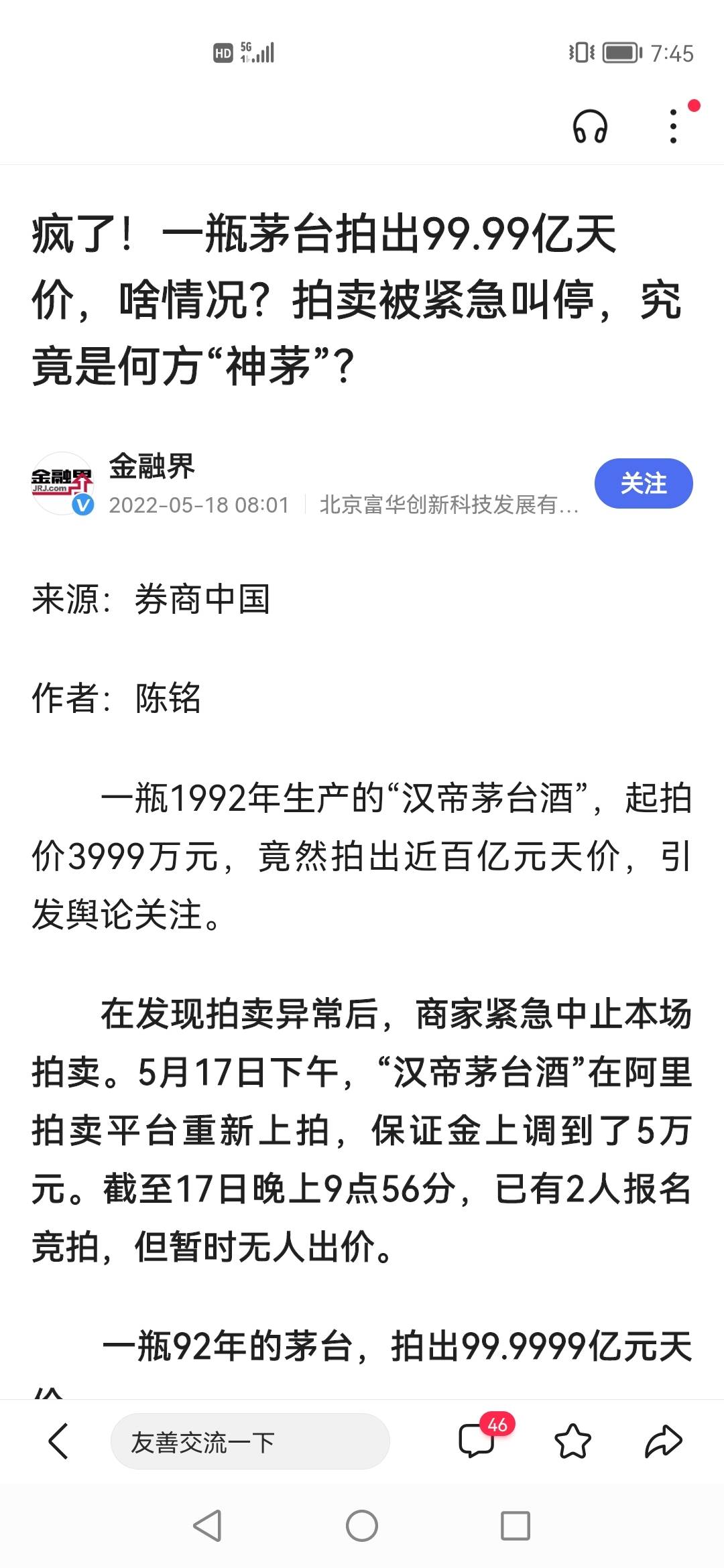Go back with the bottom-left arrow
Image resolution: width=724 pixels, height=1568 pixels.
(x=58, y=1441)
